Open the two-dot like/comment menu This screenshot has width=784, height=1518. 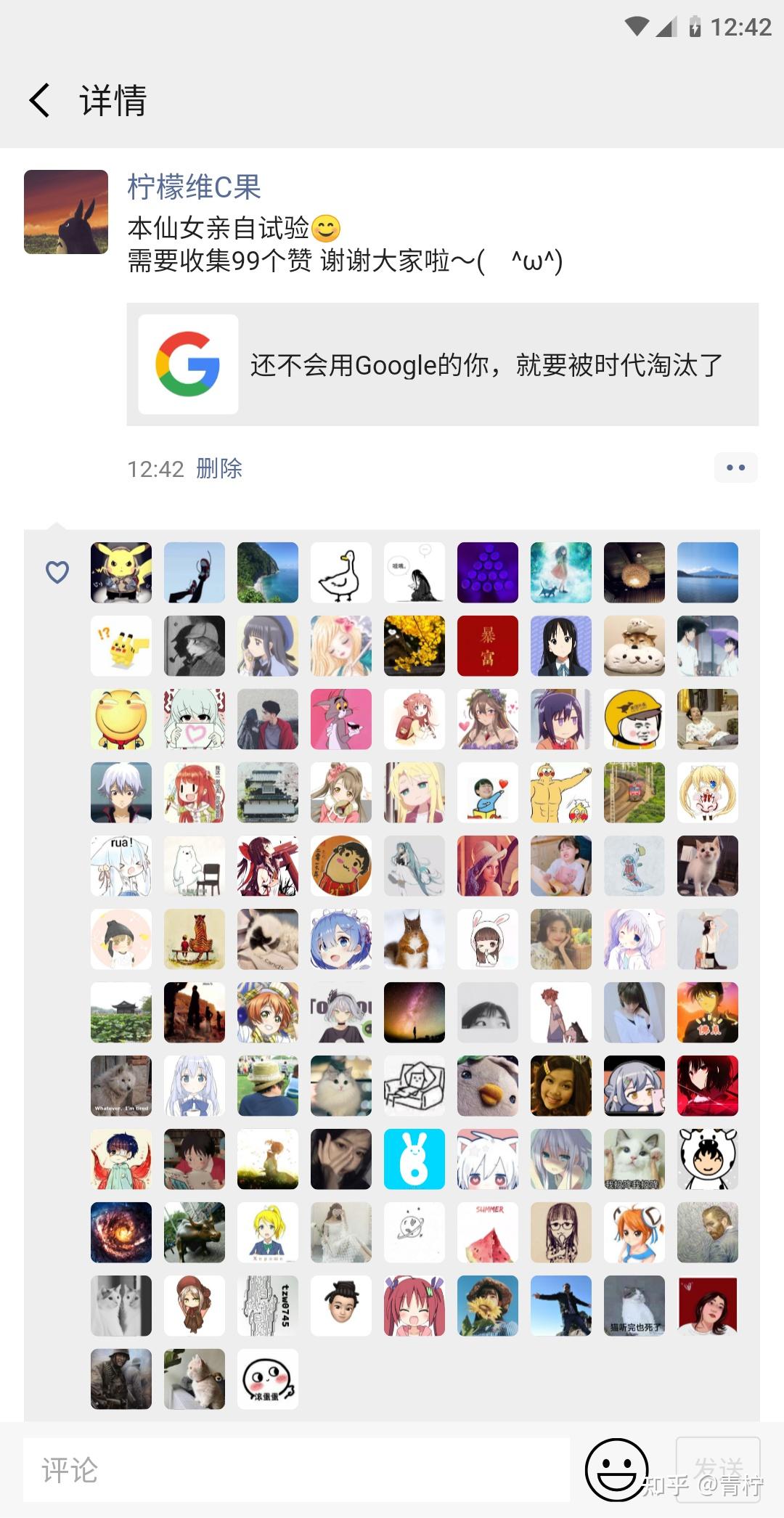(x=735, y=468)
